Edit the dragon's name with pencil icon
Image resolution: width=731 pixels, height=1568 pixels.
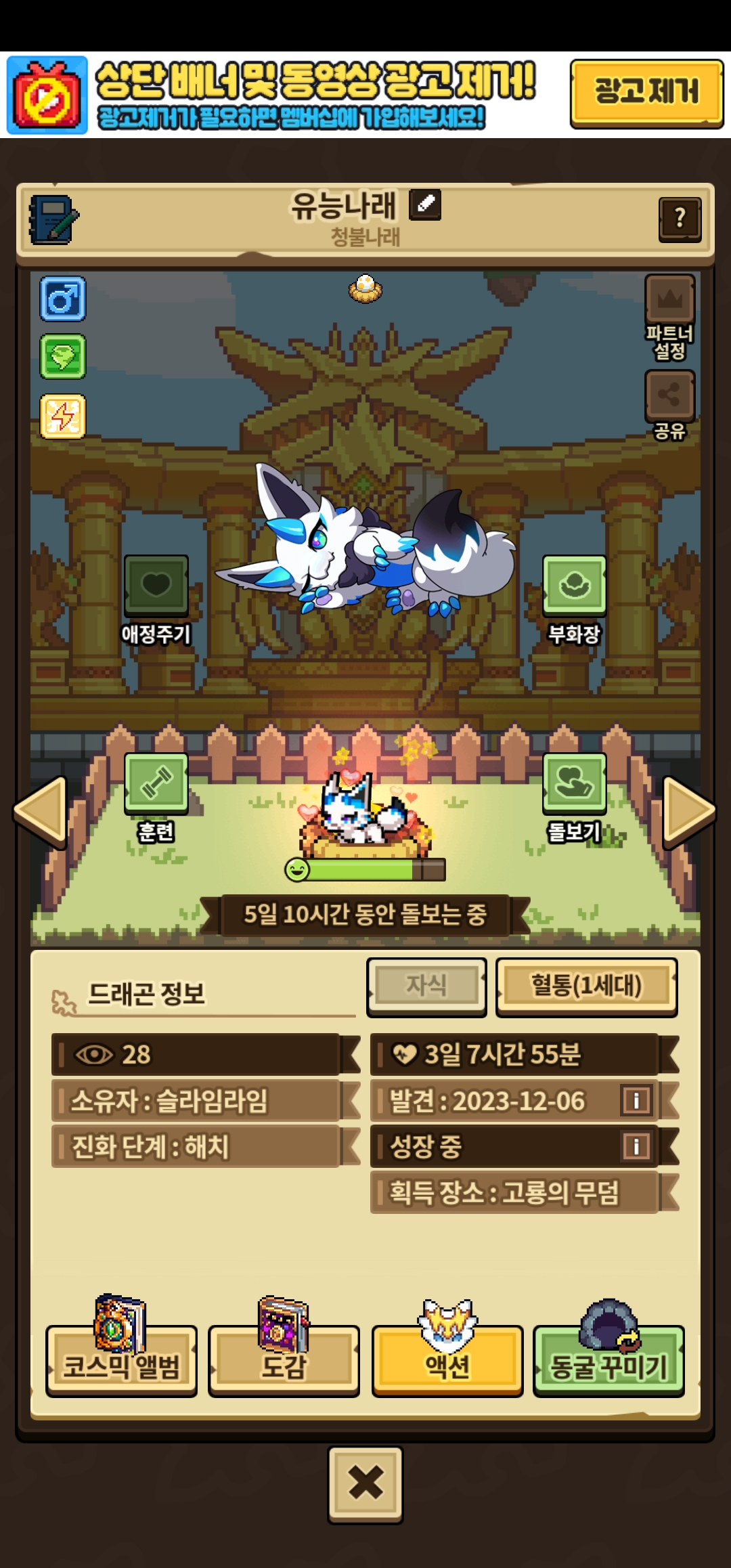coord(425,204)
